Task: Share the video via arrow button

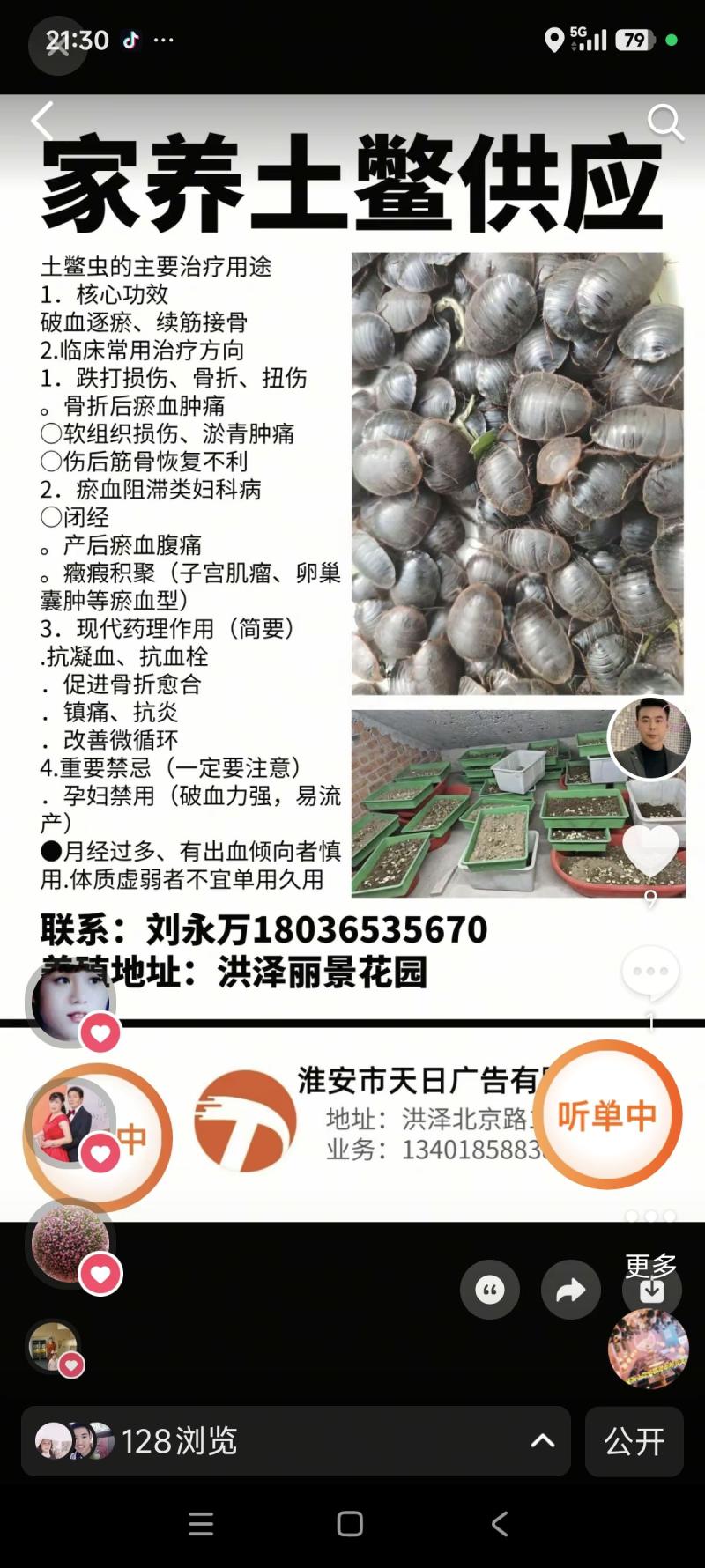Action: coord(570,1291)
